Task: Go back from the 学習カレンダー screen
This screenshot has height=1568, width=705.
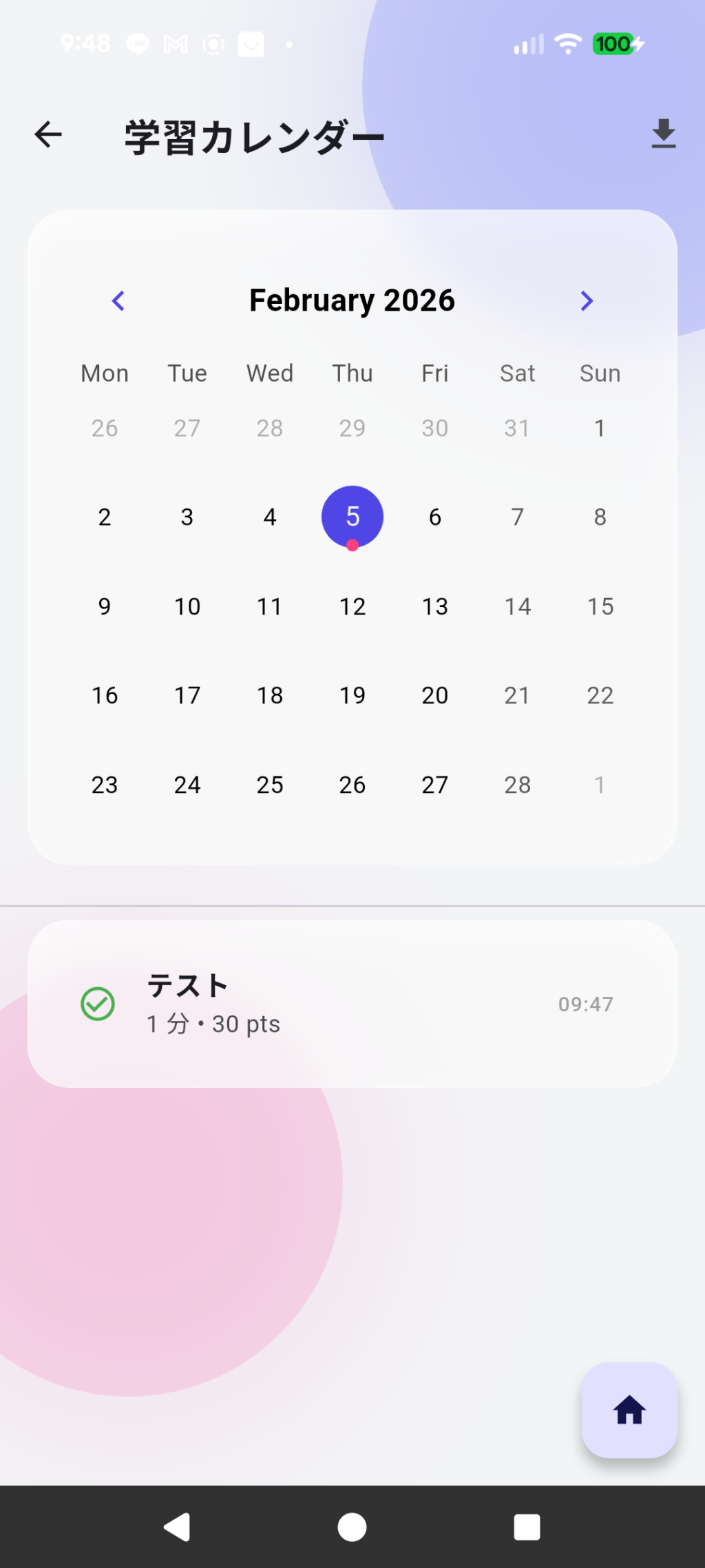Action: pyautogui.click(x=48, y=134)
